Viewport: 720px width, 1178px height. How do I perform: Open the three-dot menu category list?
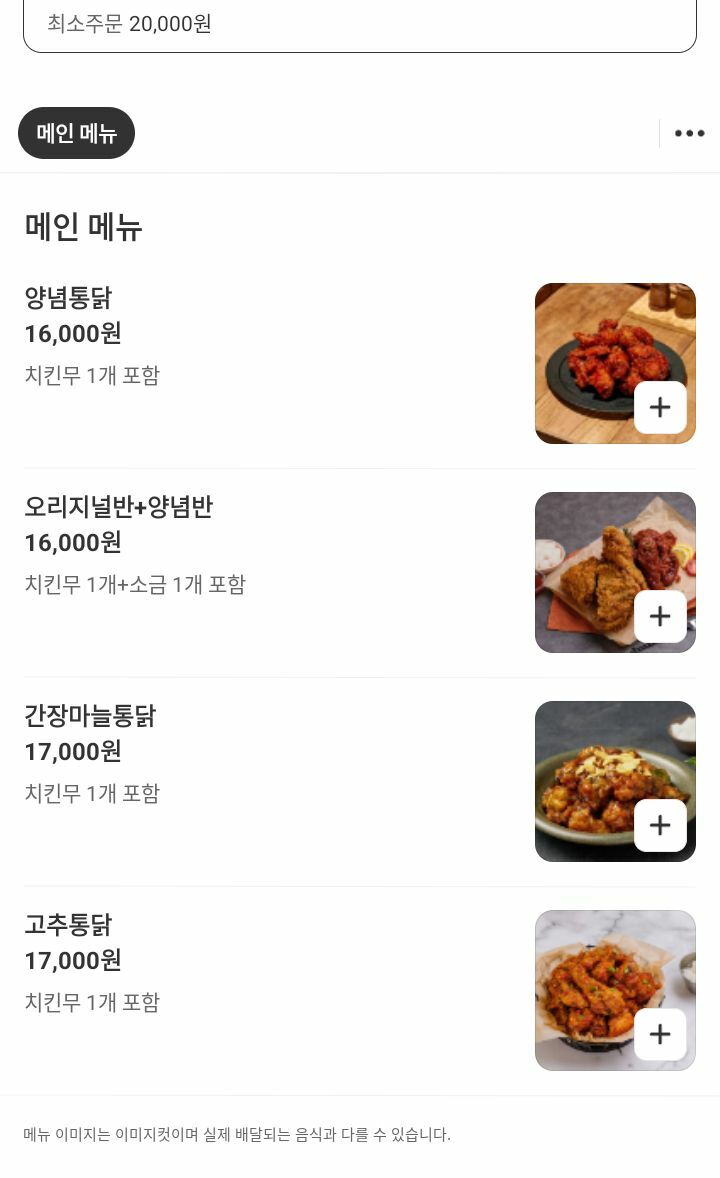(x=689, y=133)
